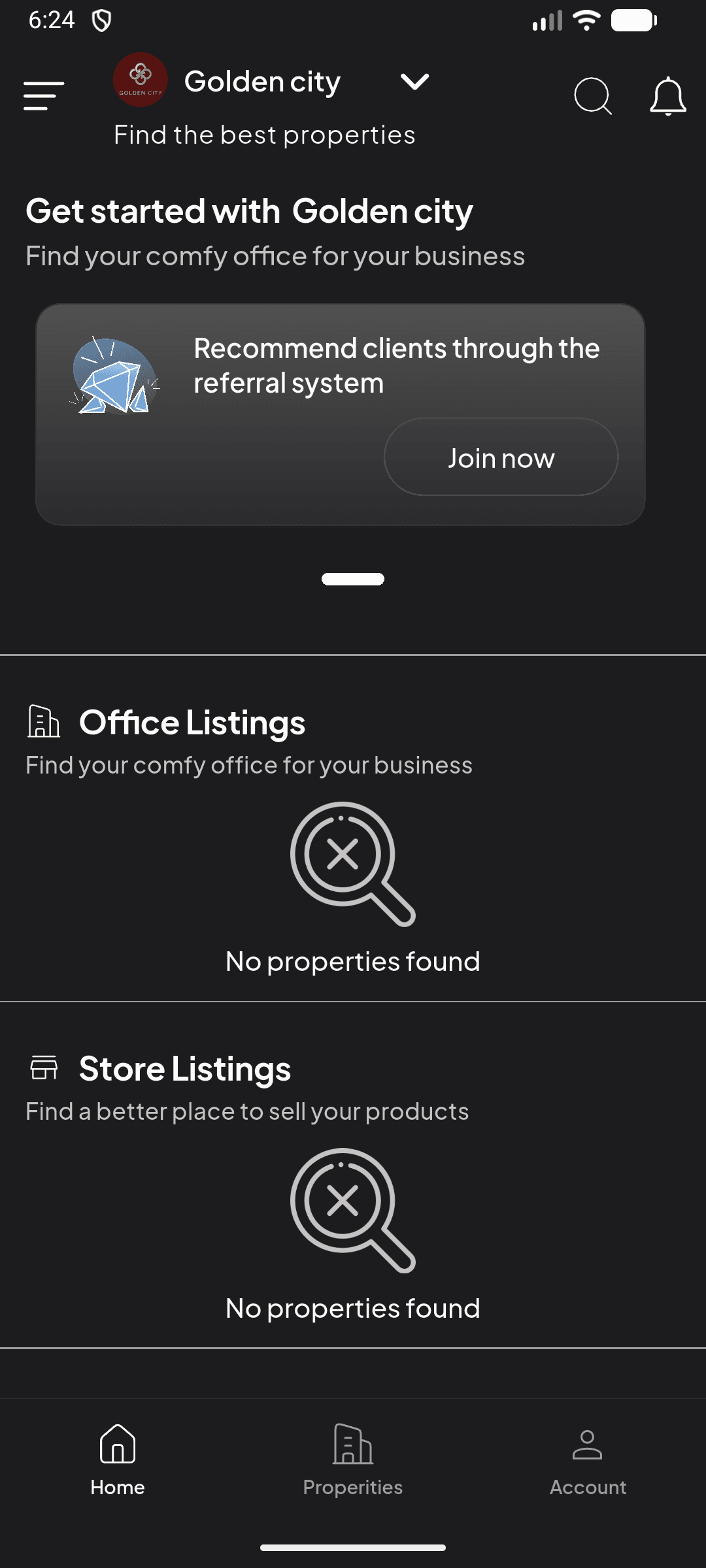Click the Store Listings storefront icon
The height and width of the screenshot is (1568, 706).
tap(43, 1068)
